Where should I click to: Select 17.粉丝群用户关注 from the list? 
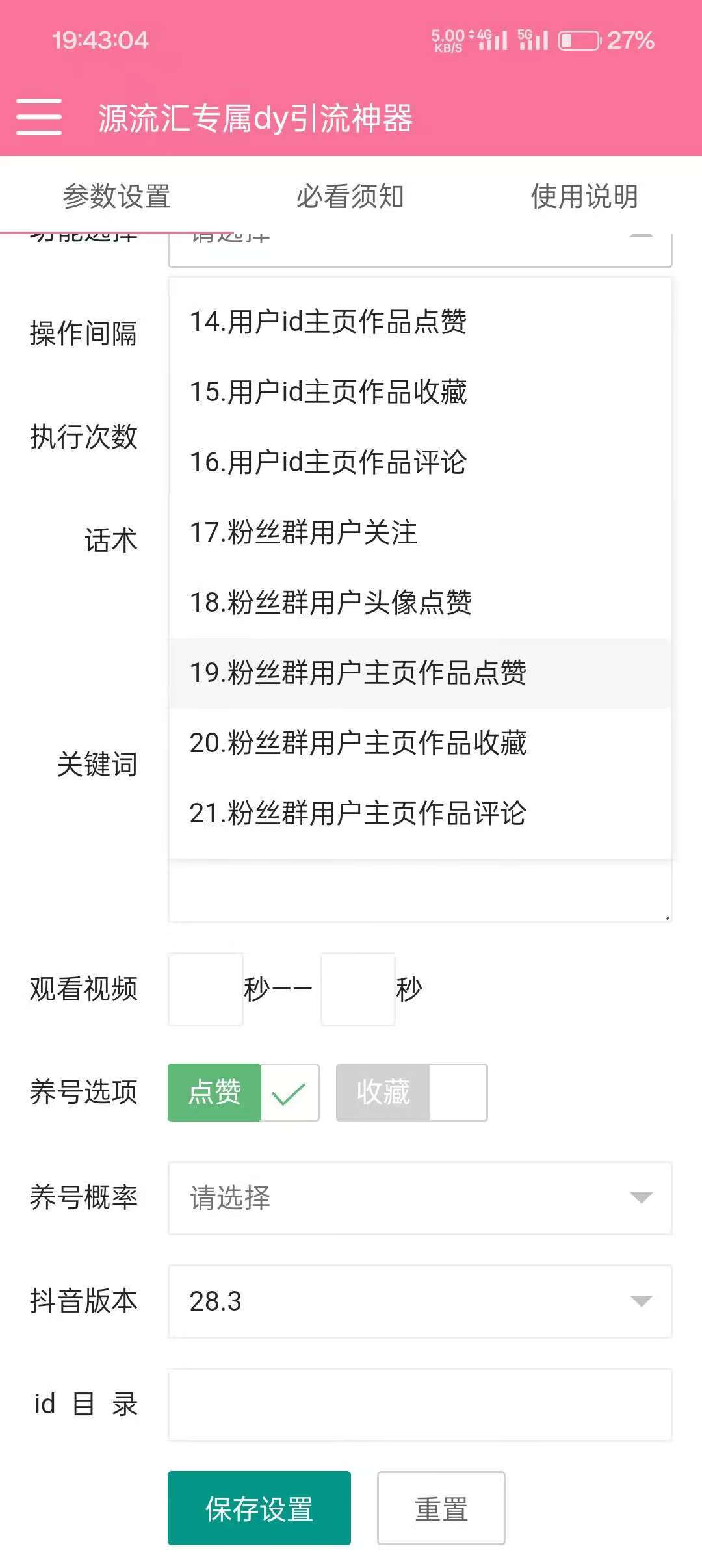[420, 532]
